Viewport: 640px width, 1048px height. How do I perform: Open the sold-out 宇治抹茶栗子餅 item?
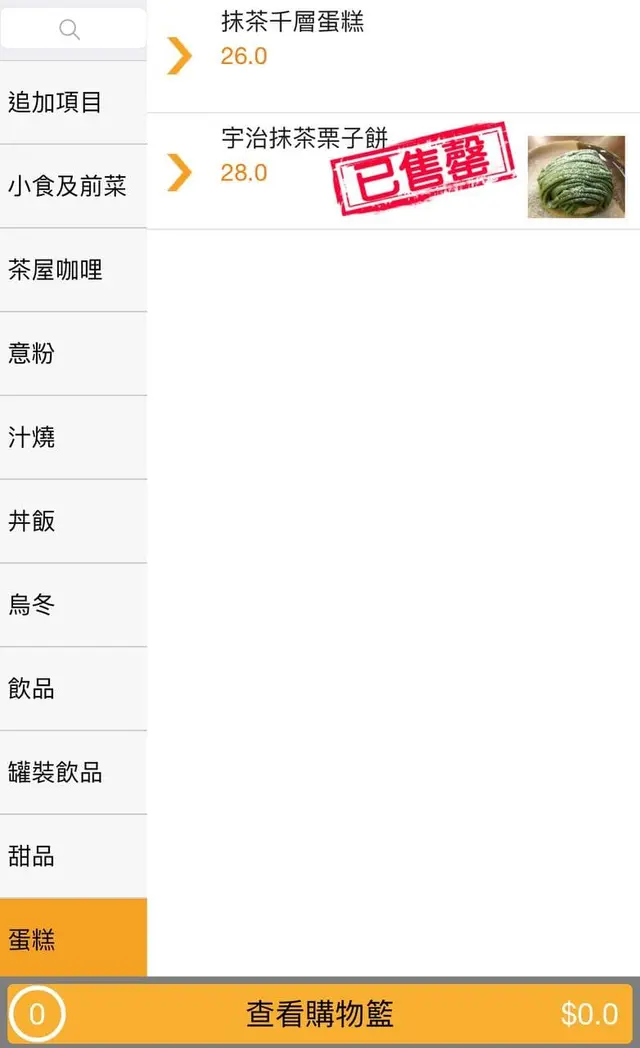click(392, 172)
